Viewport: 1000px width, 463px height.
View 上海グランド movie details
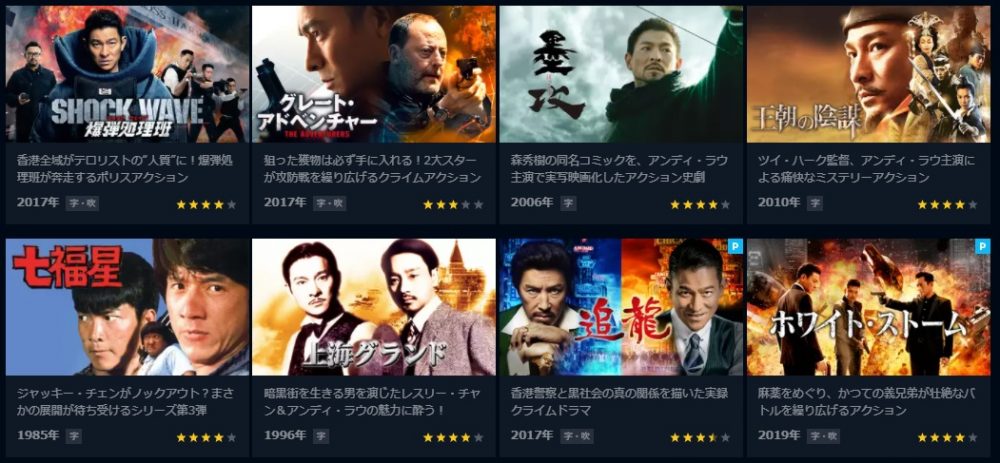click(373, 307)
